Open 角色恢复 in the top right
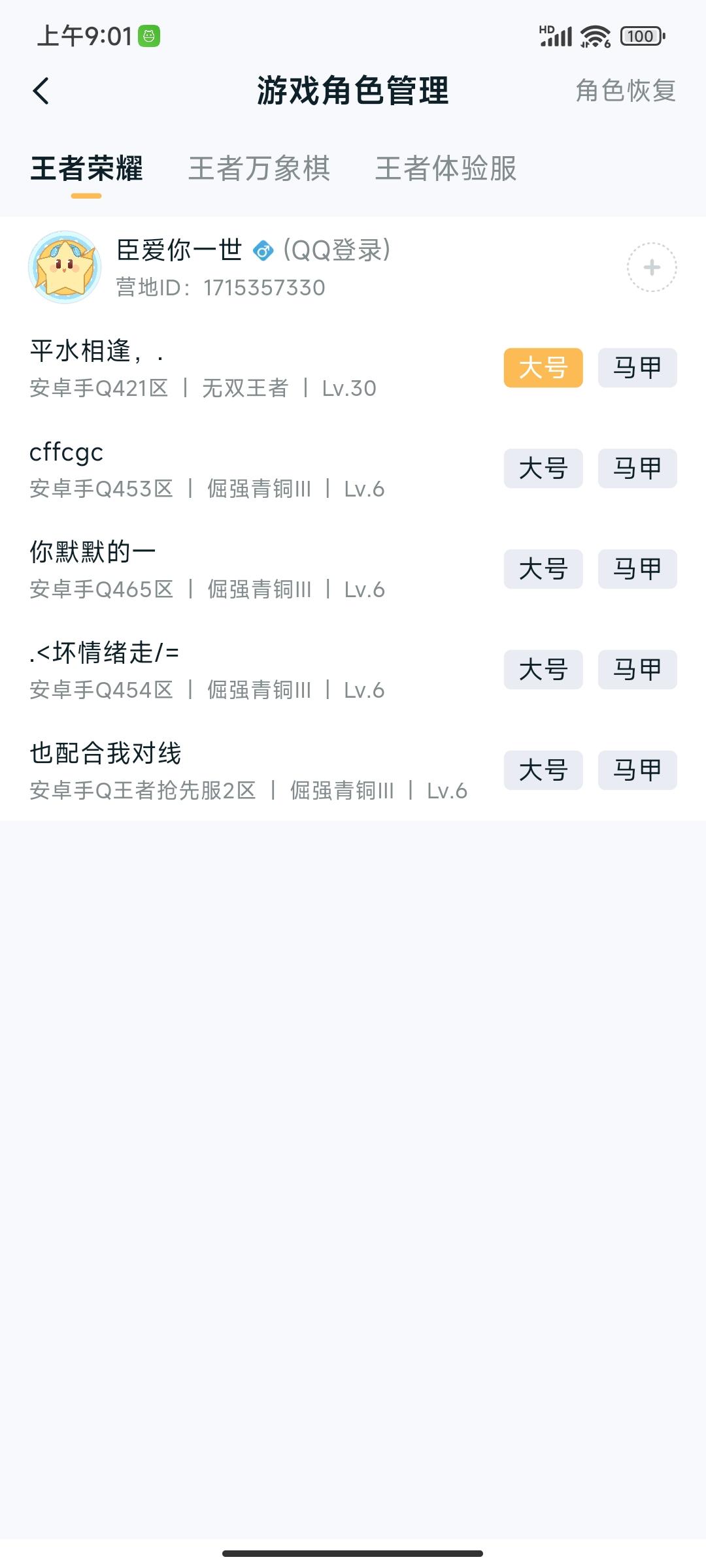Image resolution: width=706 pixels, height=1568 pixels. point(626,91)
